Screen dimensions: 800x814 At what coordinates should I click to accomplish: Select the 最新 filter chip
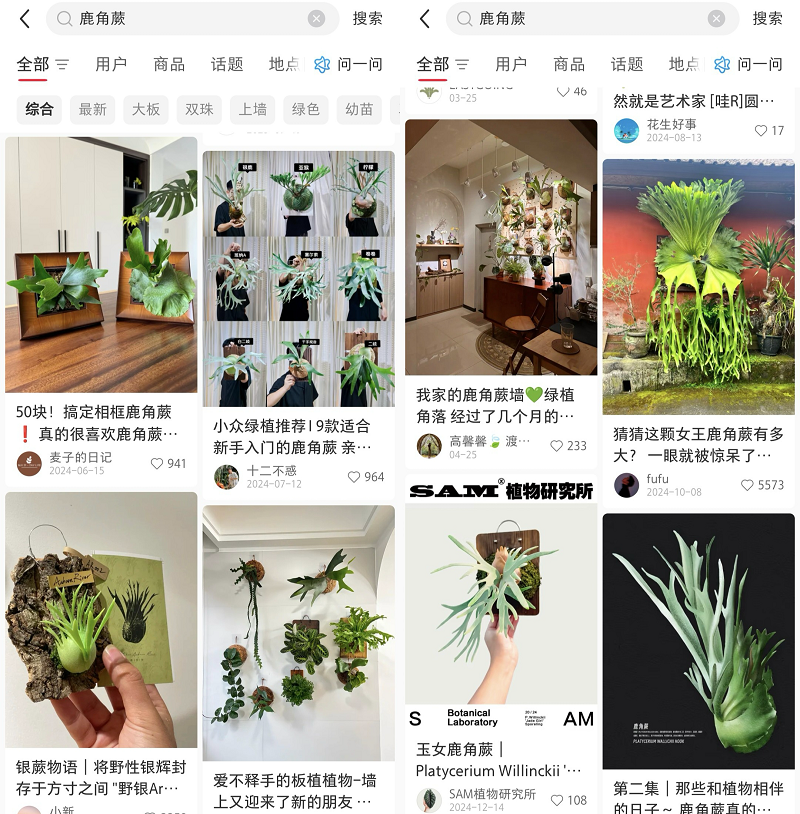pyautogui.click(x=92, y=110)
